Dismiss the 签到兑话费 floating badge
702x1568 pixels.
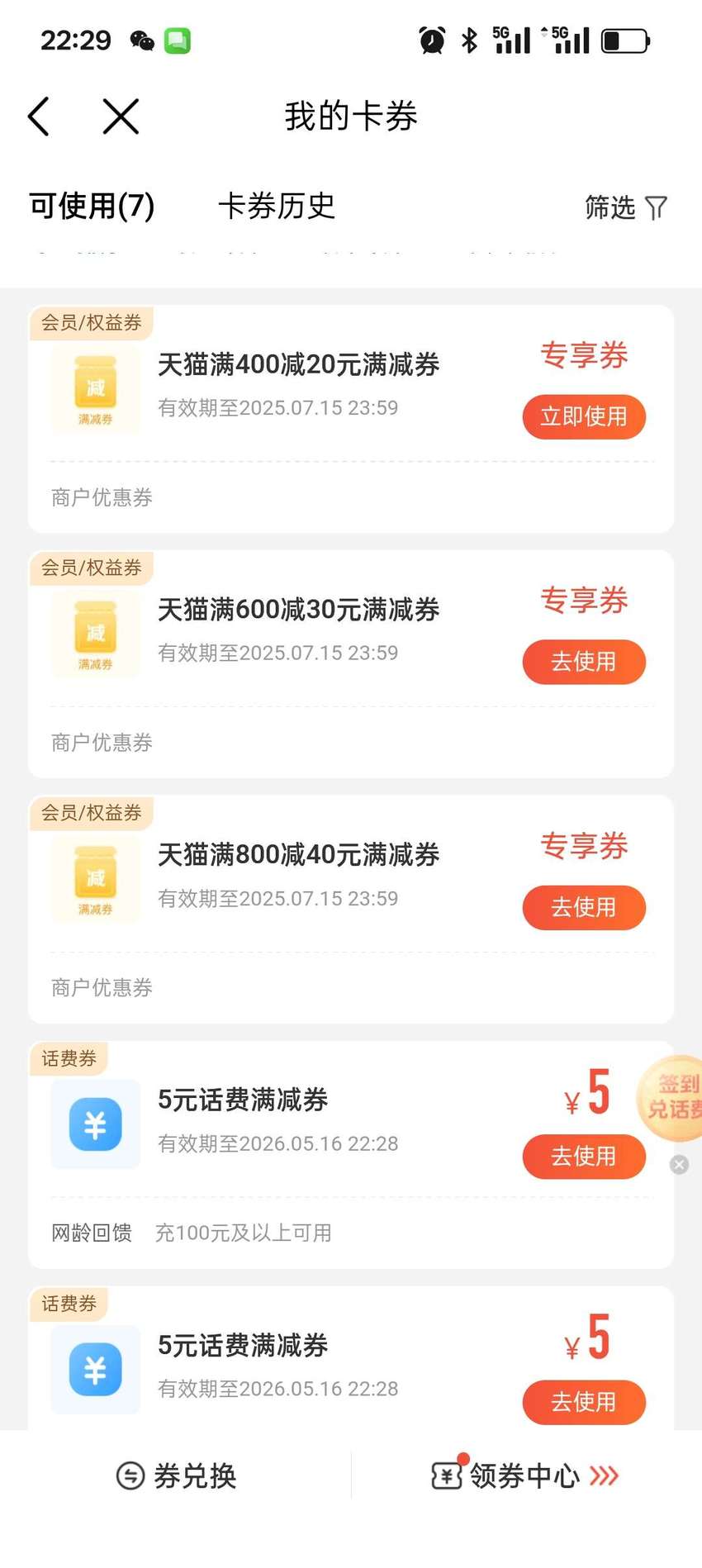click(x=680, y=1165)
